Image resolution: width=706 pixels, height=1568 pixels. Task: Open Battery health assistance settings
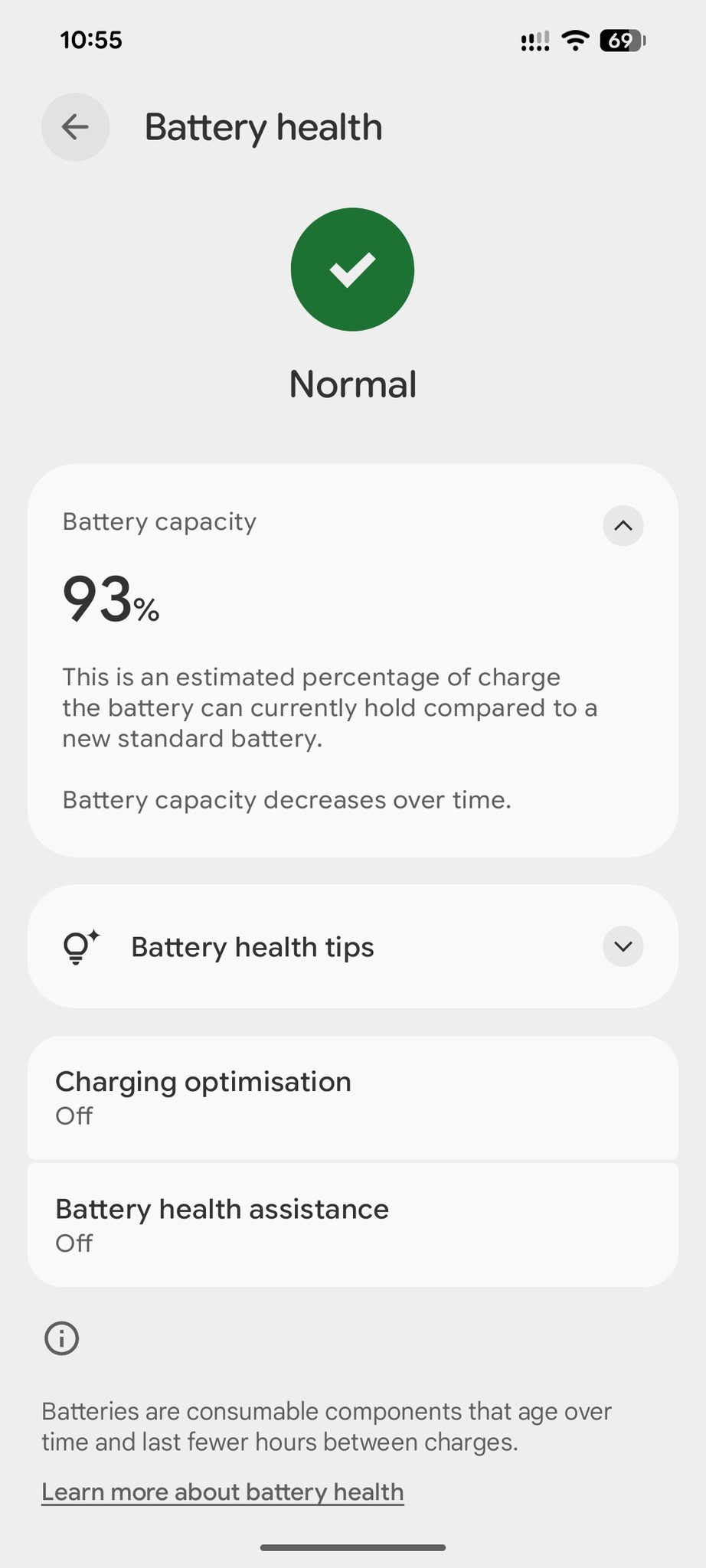point(352,1224)
